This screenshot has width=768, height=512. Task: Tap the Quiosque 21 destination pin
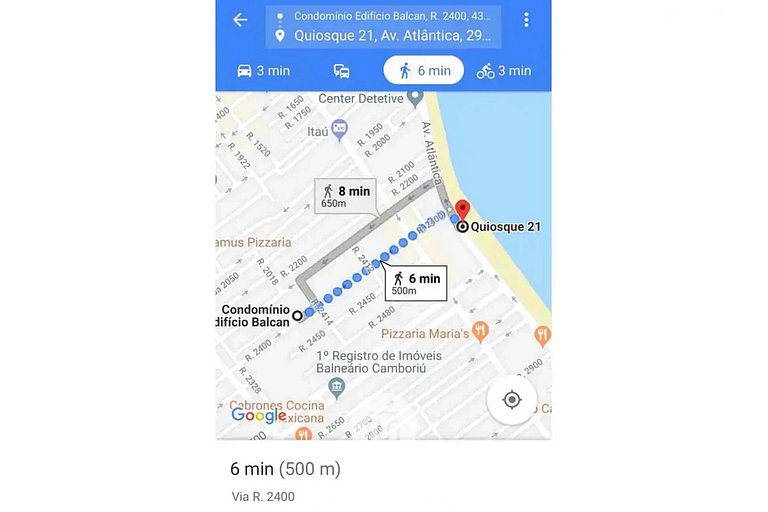(462, 213)
